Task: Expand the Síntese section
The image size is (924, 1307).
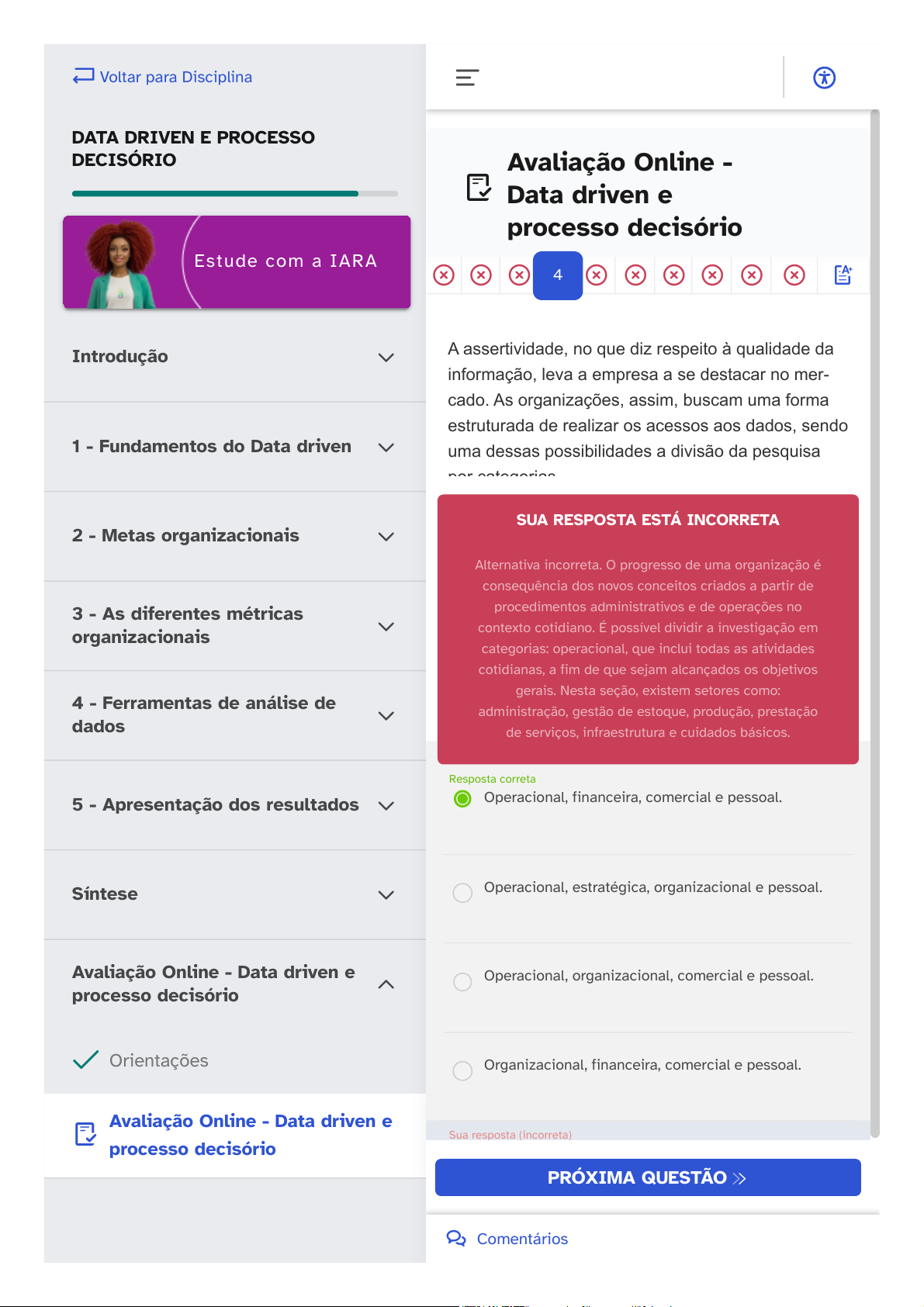Action: click(x=234, y=894)
